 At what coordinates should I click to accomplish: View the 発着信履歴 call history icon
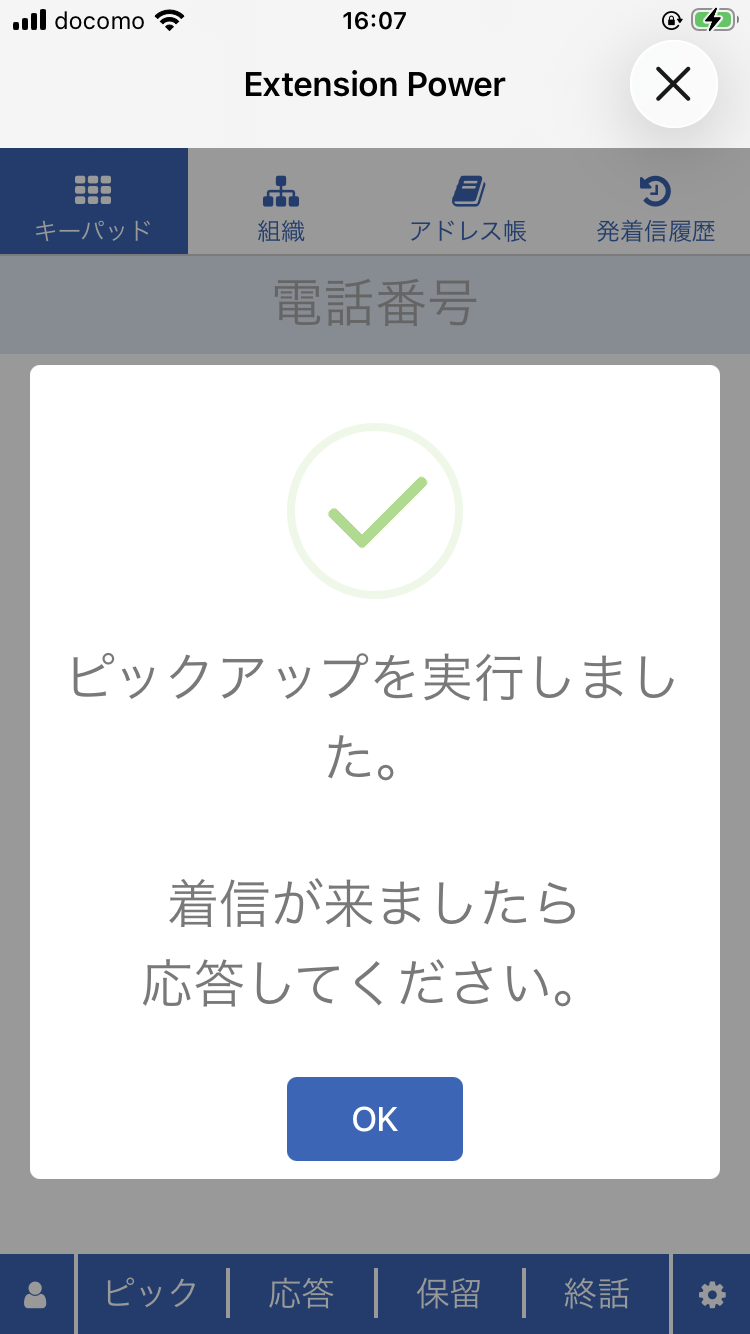656,189
